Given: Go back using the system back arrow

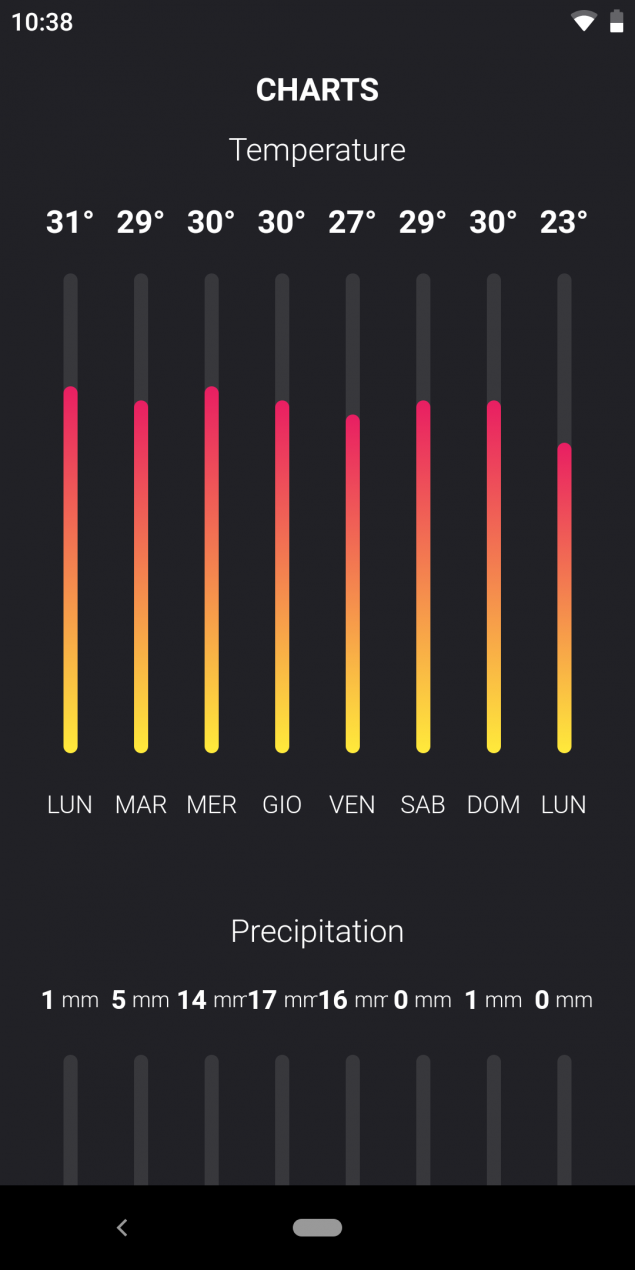Looking at the screenshot, I should pyautogui.click(x=122, y=1227).
